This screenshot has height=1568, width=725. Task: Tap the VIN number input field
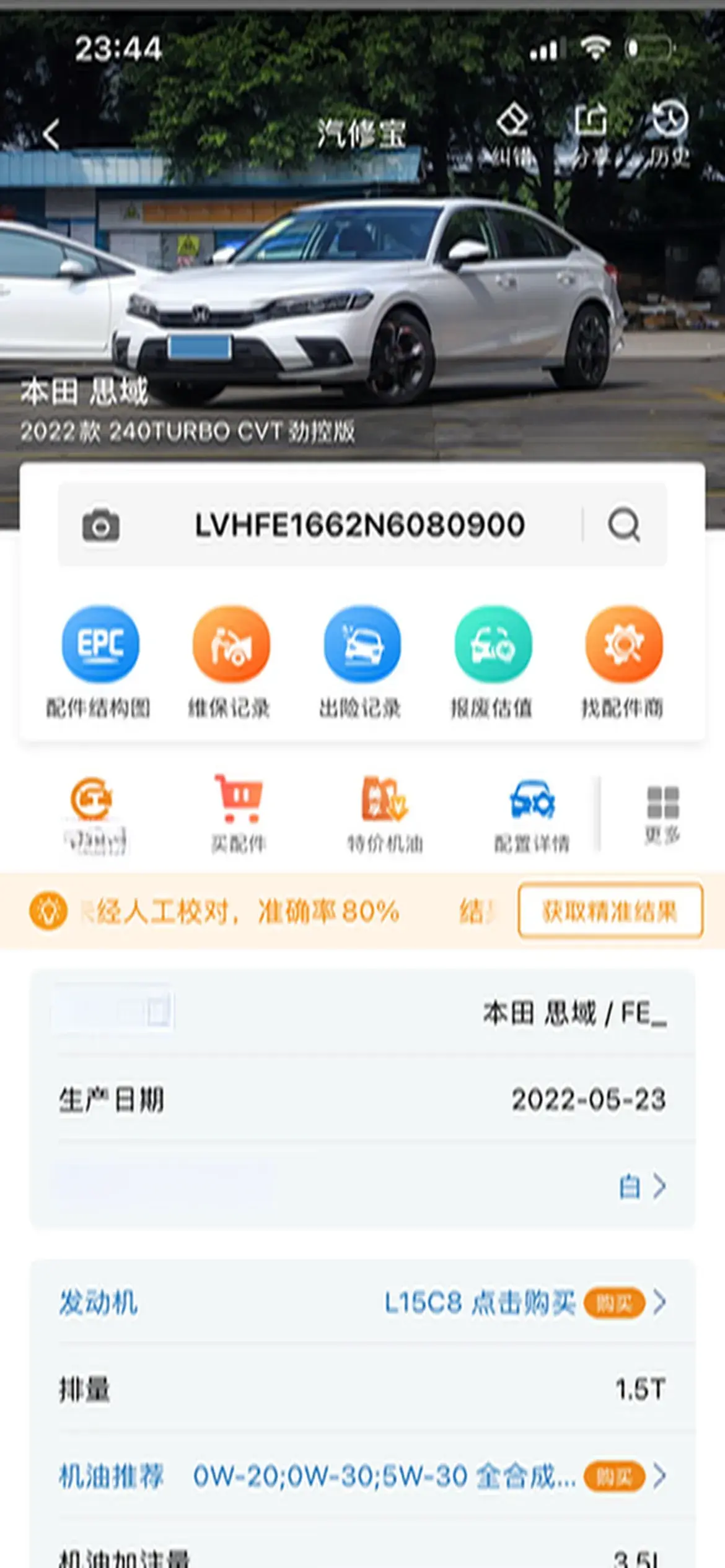coord(359,525)
